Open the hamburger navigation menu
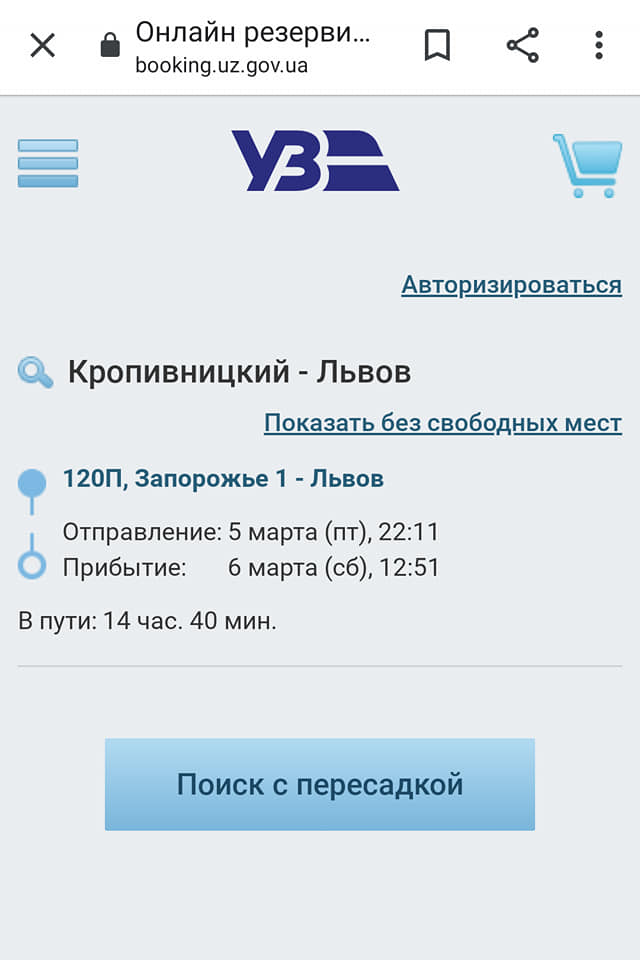Viewport: 640px width, 960px height. [x=48, y=163]
